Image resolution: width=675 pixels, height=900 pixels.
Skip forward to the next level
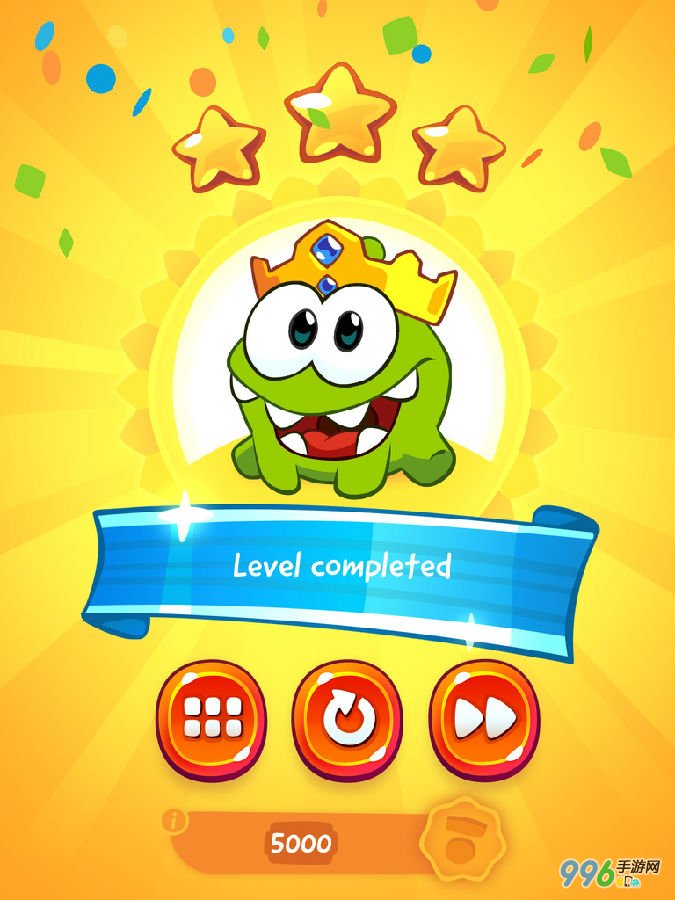484,718
